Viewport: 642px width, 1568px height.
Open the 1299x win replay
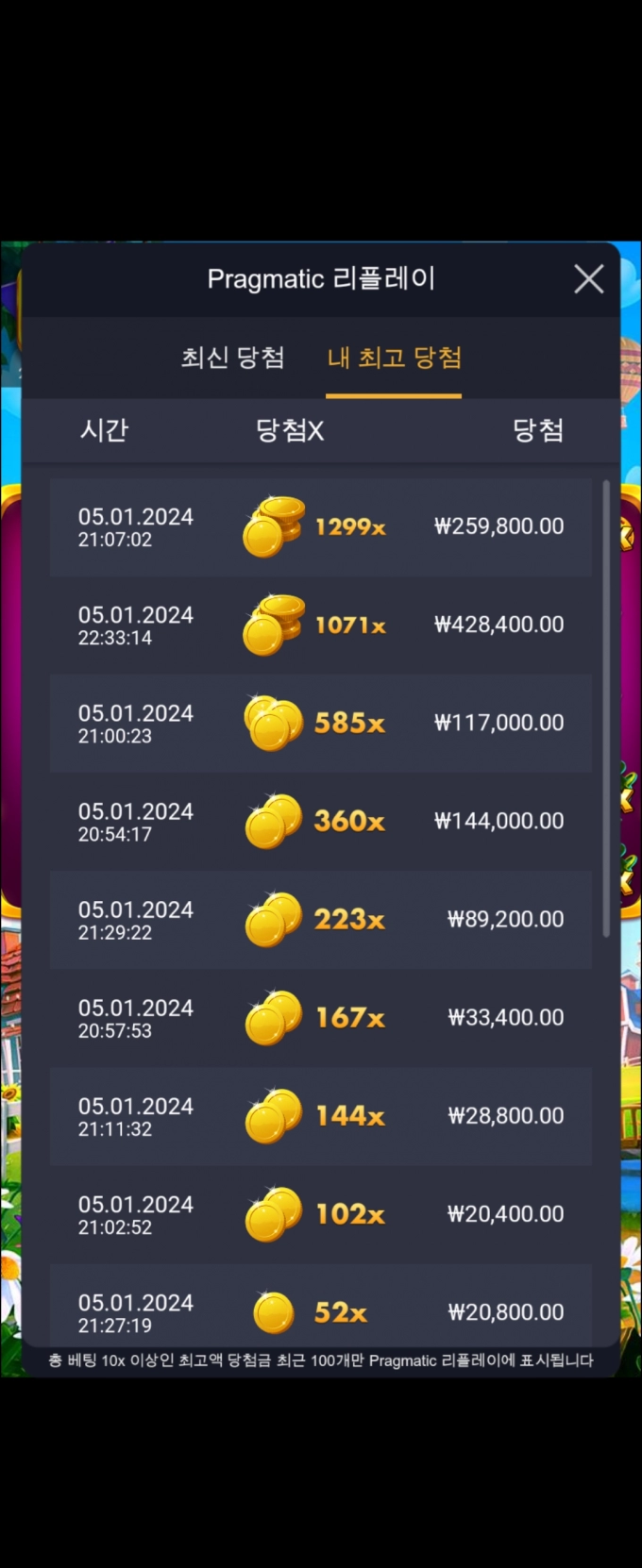click(x=321, y=527)
